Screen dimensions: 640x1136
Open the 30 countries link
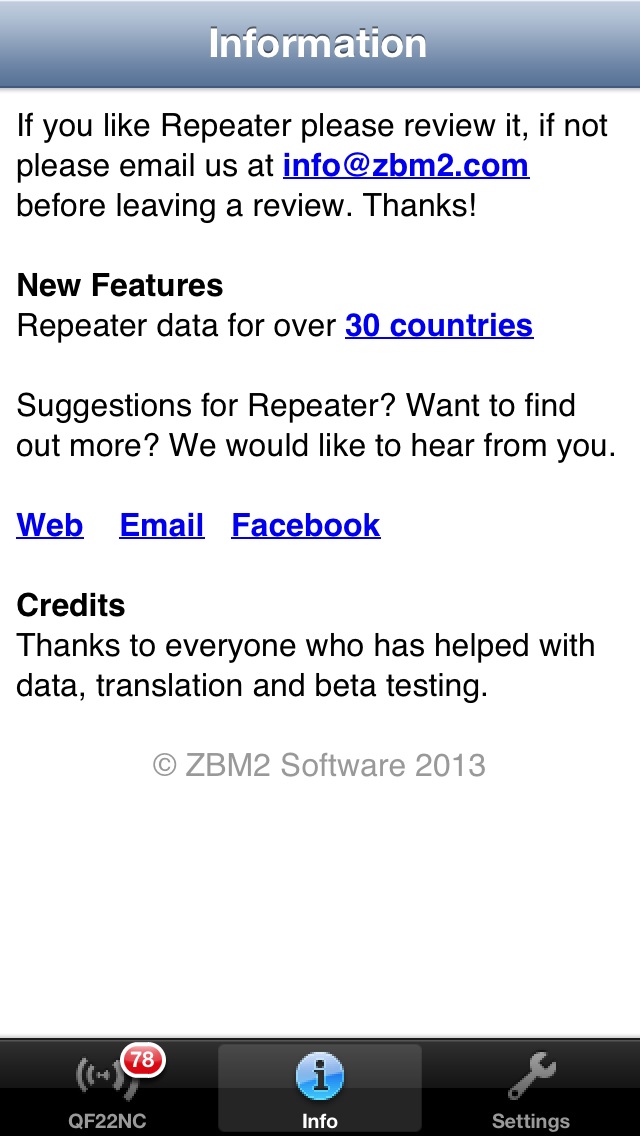tap(439, 325)
